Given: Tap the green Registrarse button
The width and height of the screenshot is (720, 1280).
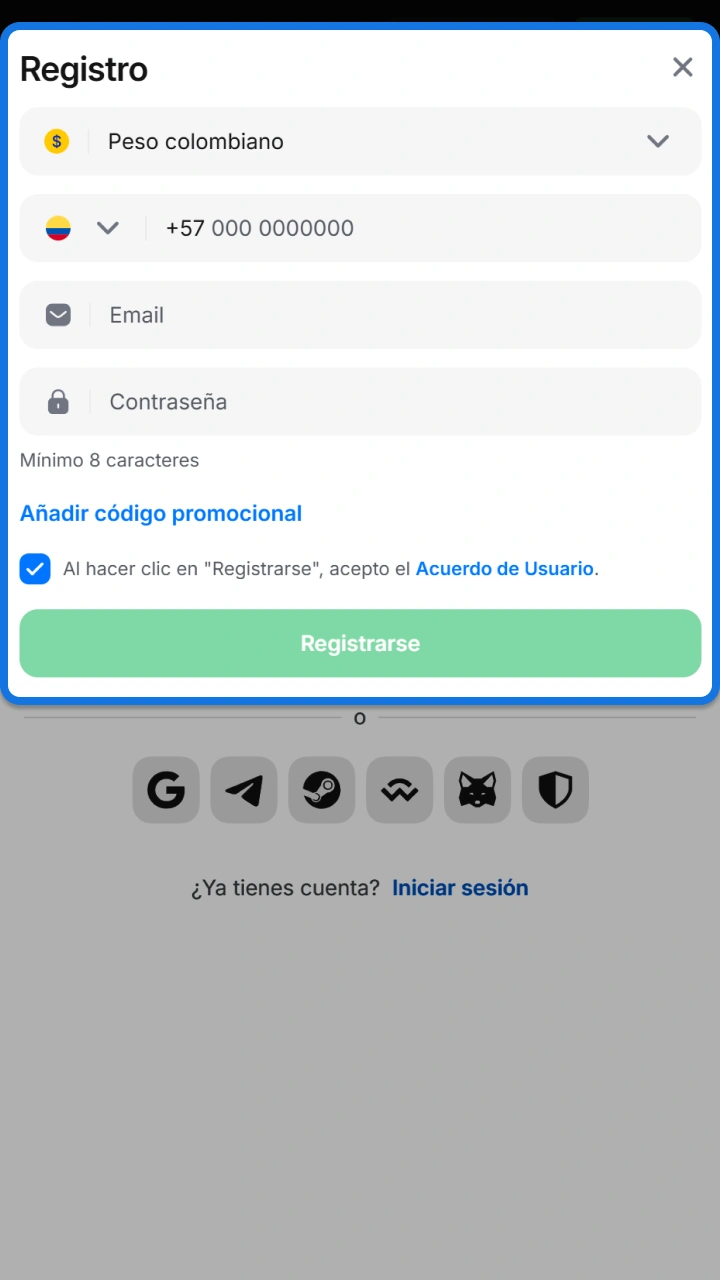Looking at the screenshot, I should pos(360,643).
